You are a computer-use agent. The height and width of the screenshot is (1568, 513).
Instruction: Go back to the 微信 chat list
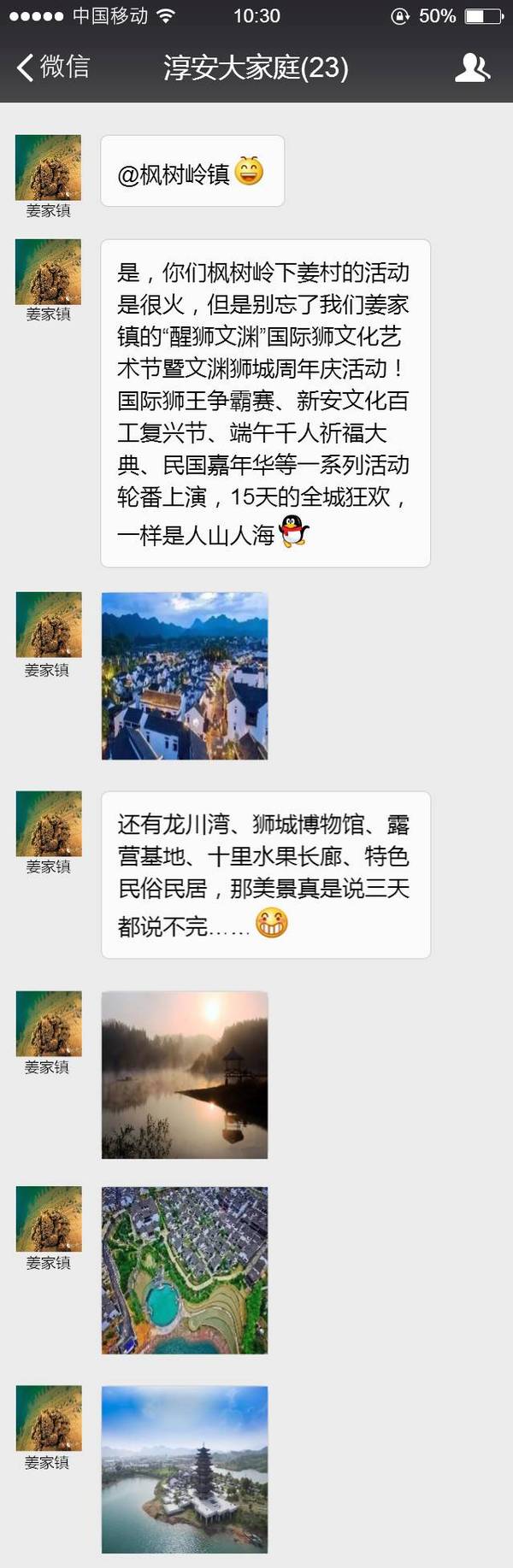point(51,68)
